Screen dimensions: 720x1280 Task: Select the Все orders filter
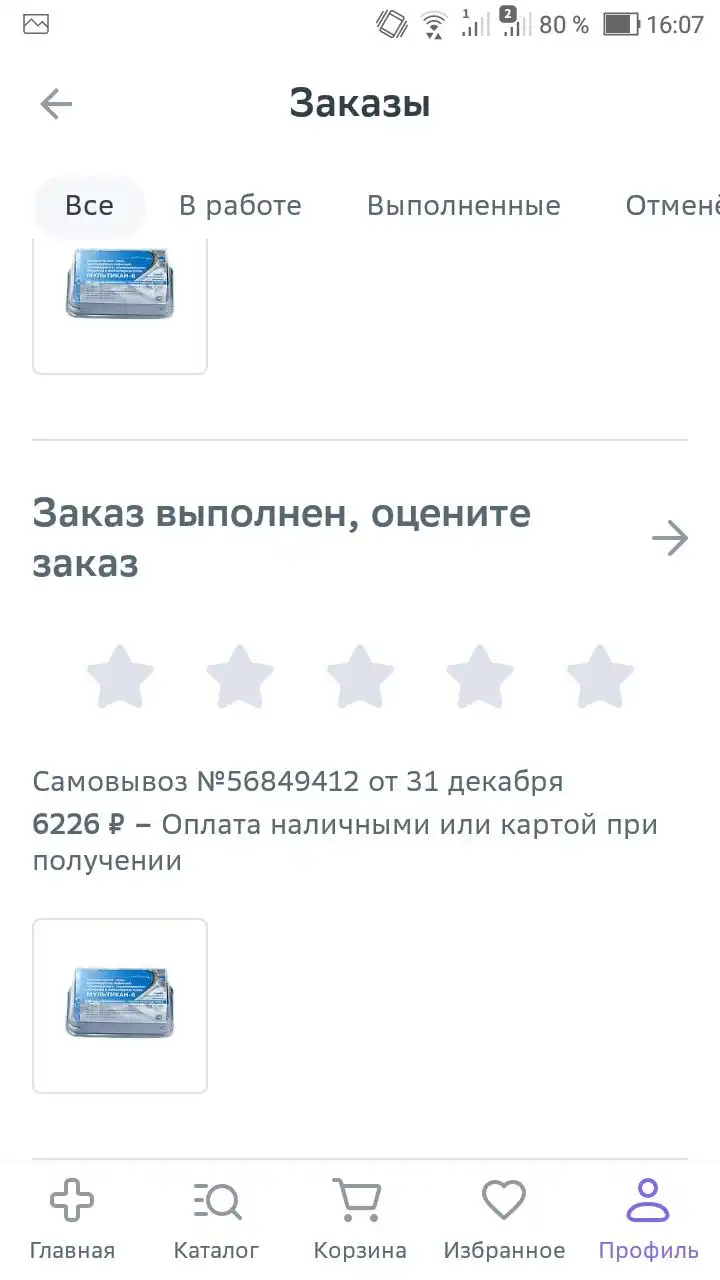point(89,206)
